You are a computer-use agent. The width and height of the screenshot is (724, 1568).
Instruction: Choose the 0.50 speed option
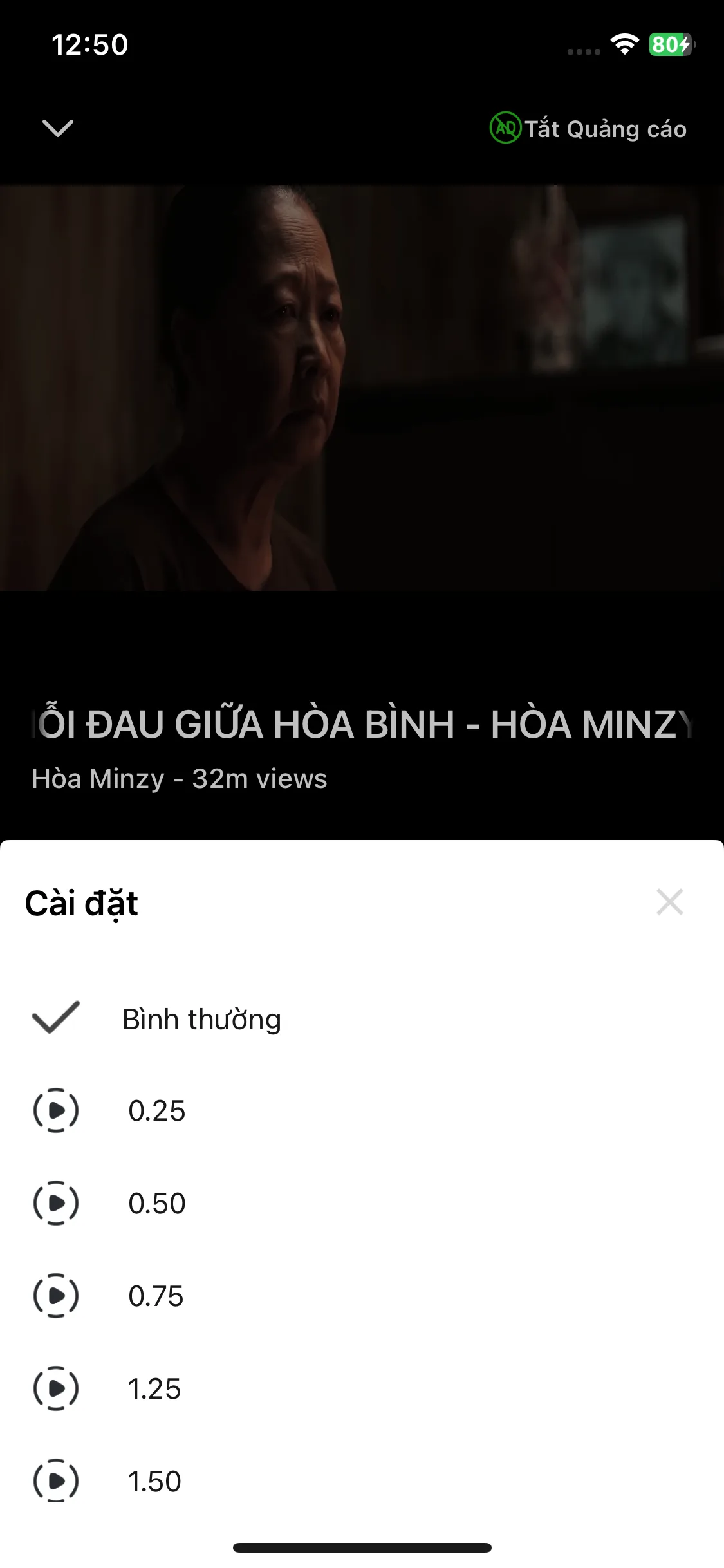156,1204
